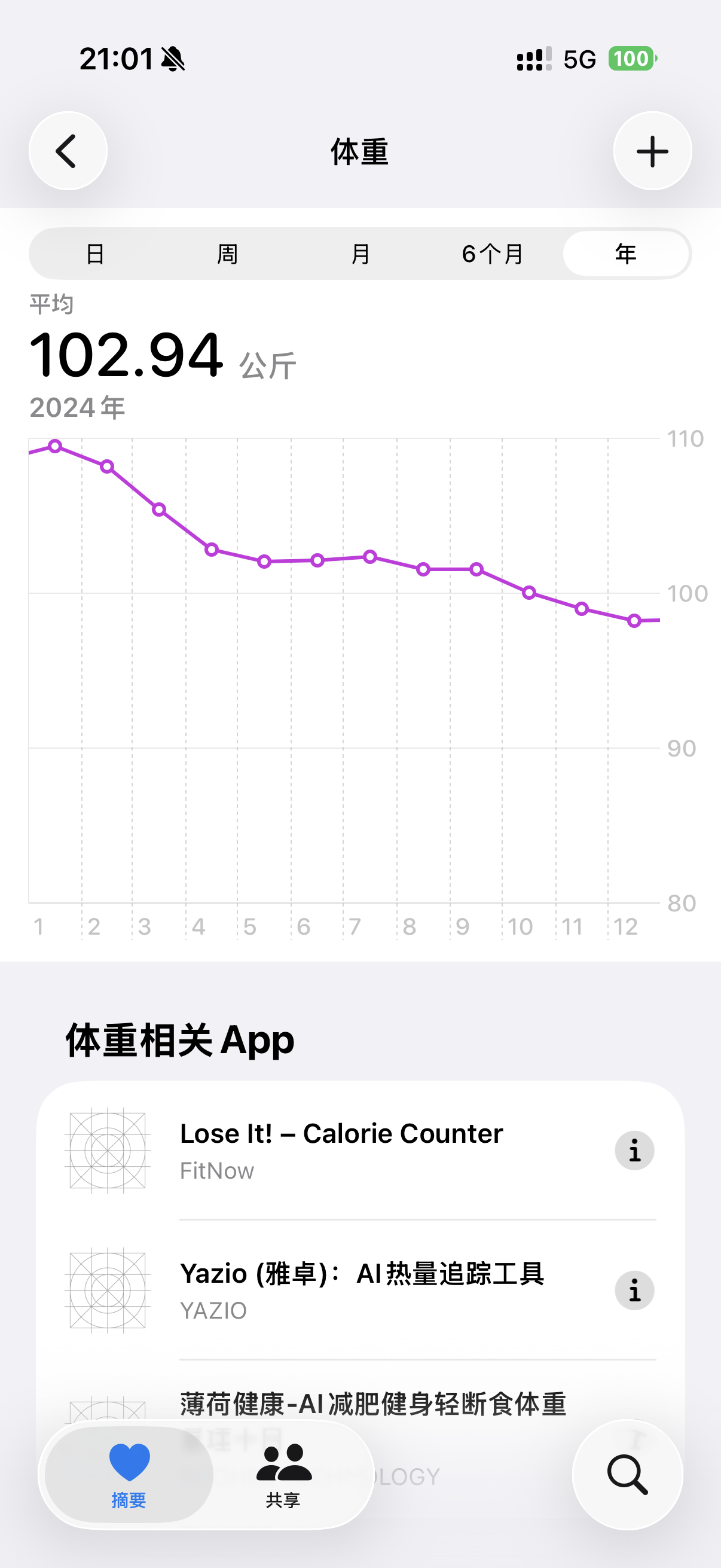Switch to the 共享 tab

283,1474
